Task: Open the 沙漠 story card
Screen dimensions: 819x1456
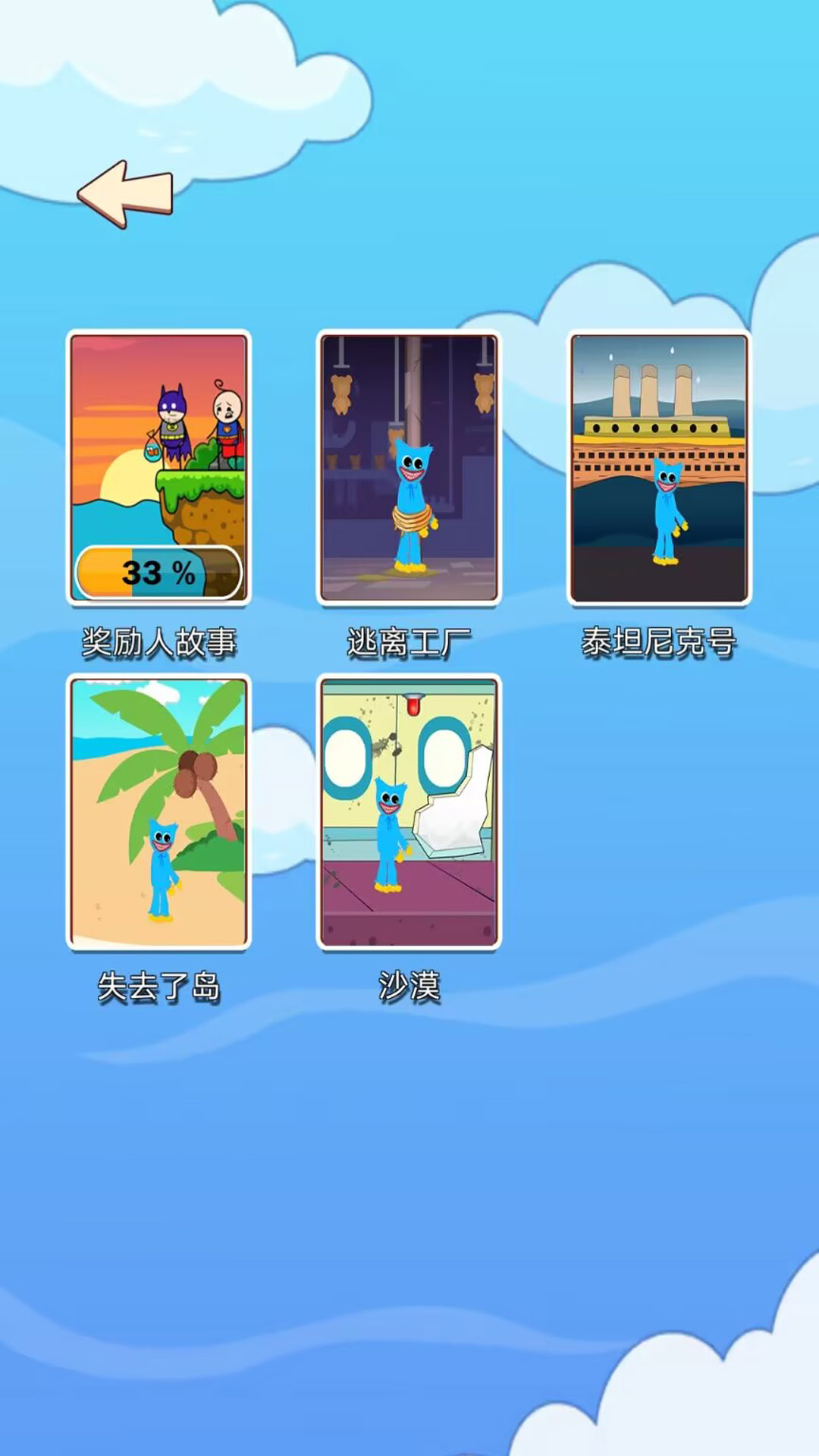Action: pyautogui.click(x=409, y=812)
